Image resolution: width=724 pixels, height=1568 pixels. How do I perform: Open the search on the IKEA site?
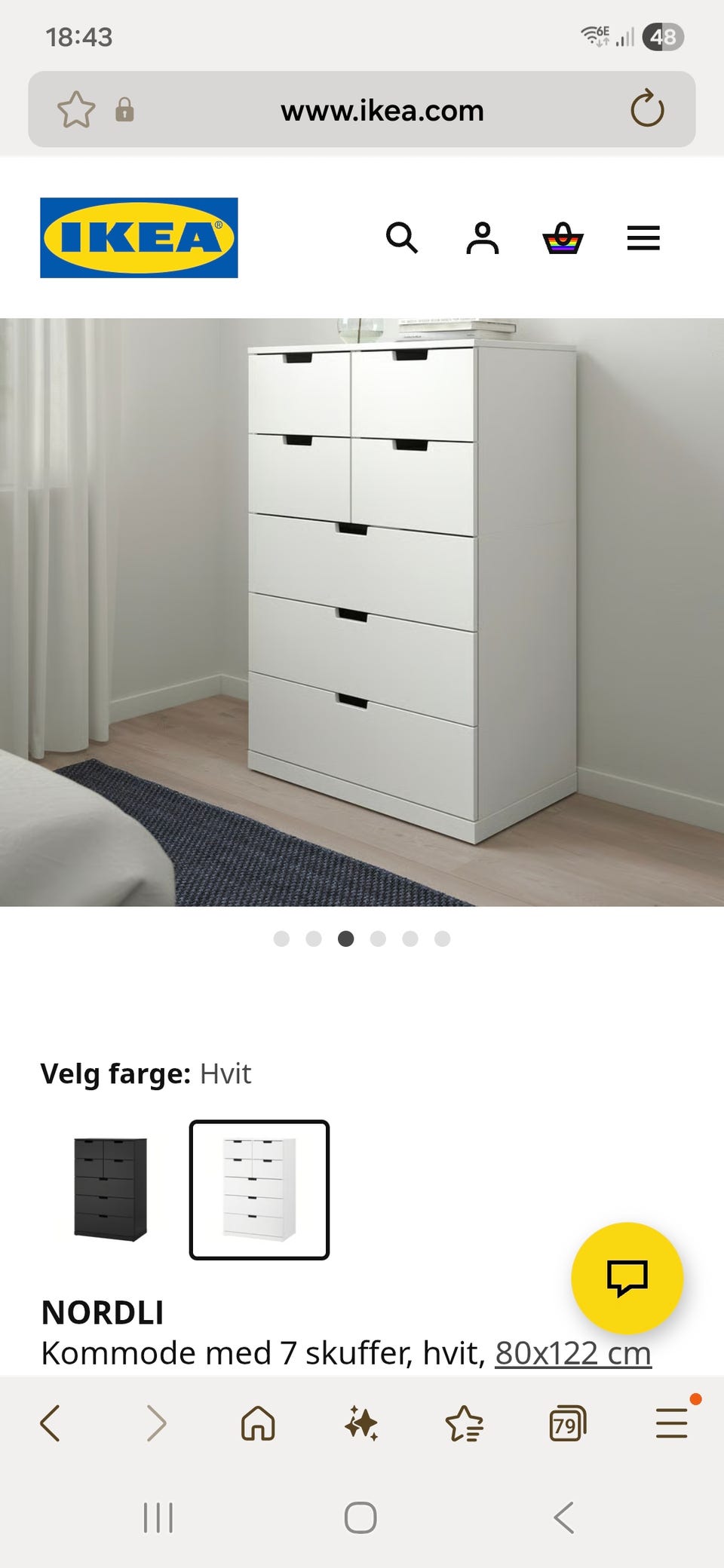[x=402, y=238]
